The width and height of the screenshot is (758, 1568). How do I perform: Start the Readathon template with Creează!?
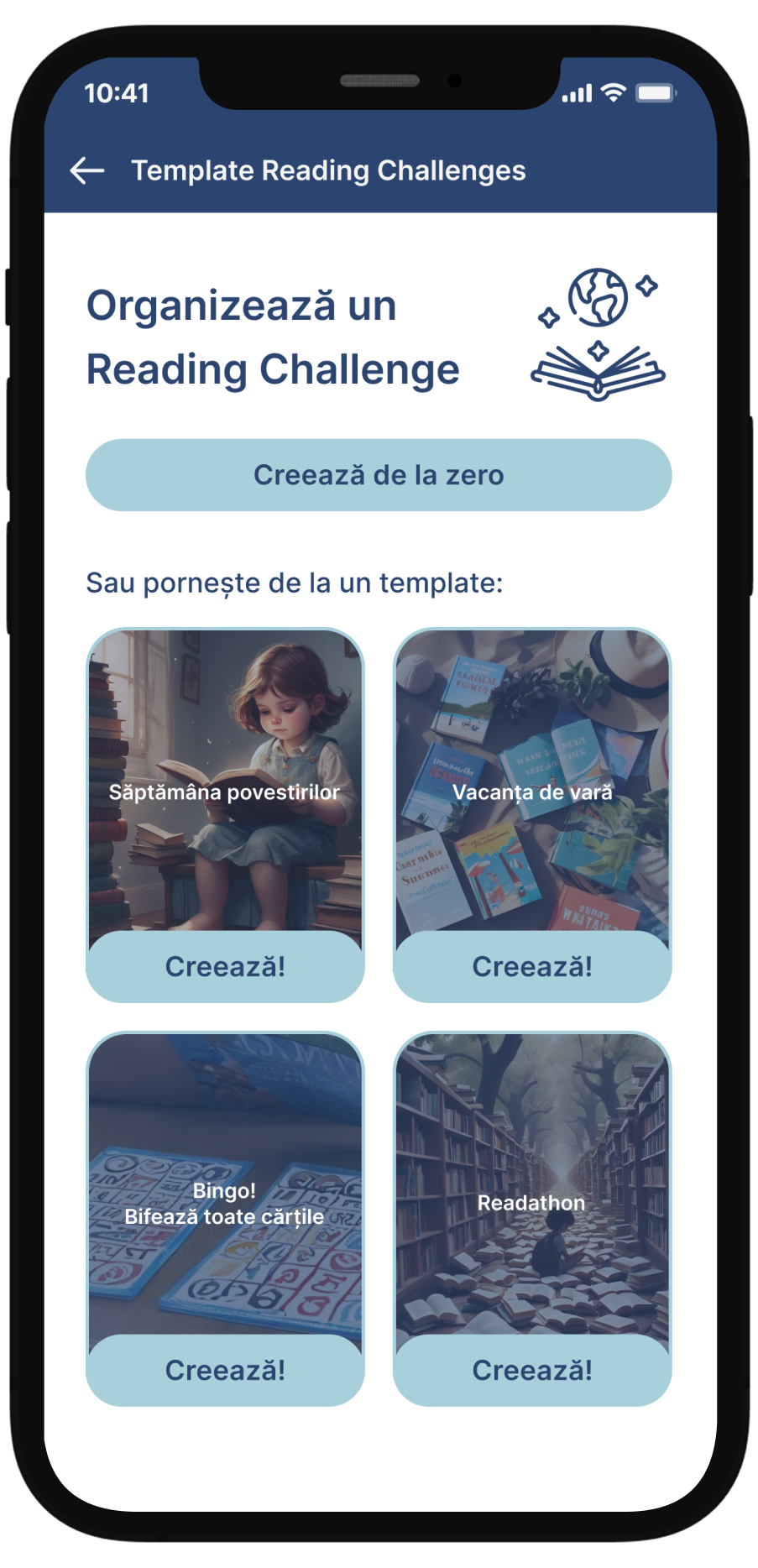coord(532,1370)
